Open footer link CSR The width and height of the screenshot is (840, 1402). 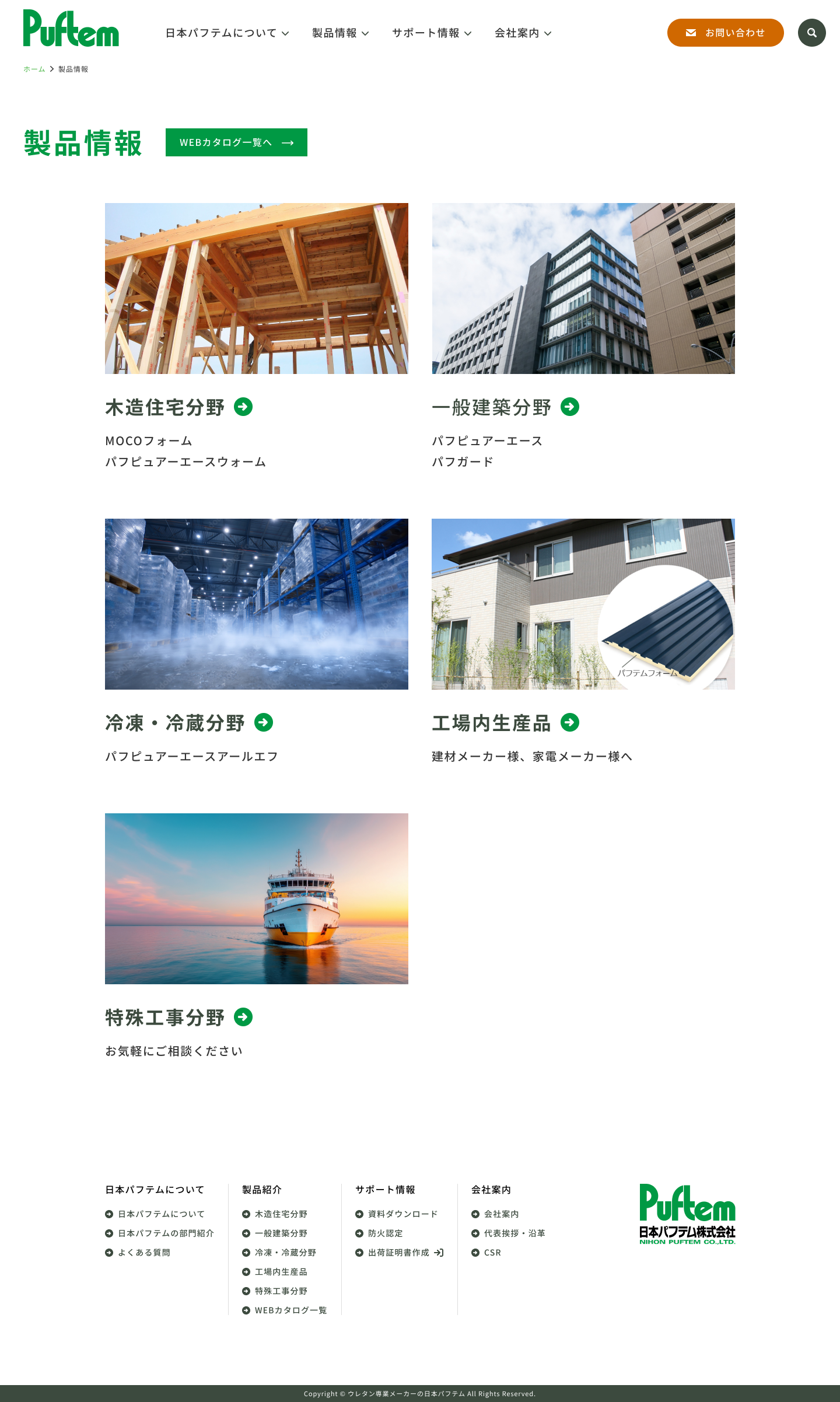pos(492,1253)
